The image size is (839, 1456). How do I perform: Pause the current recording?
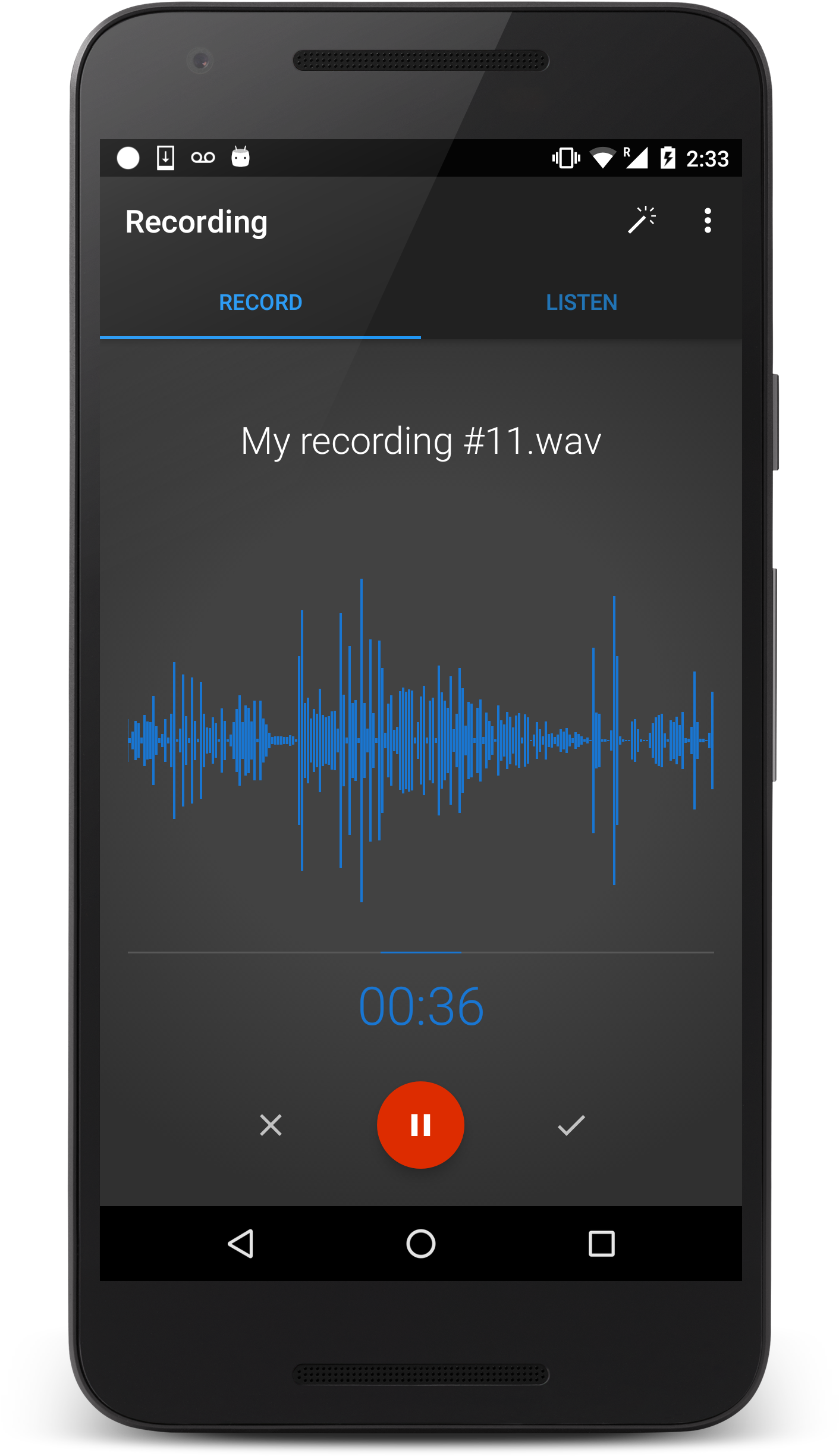point(420,1124)
